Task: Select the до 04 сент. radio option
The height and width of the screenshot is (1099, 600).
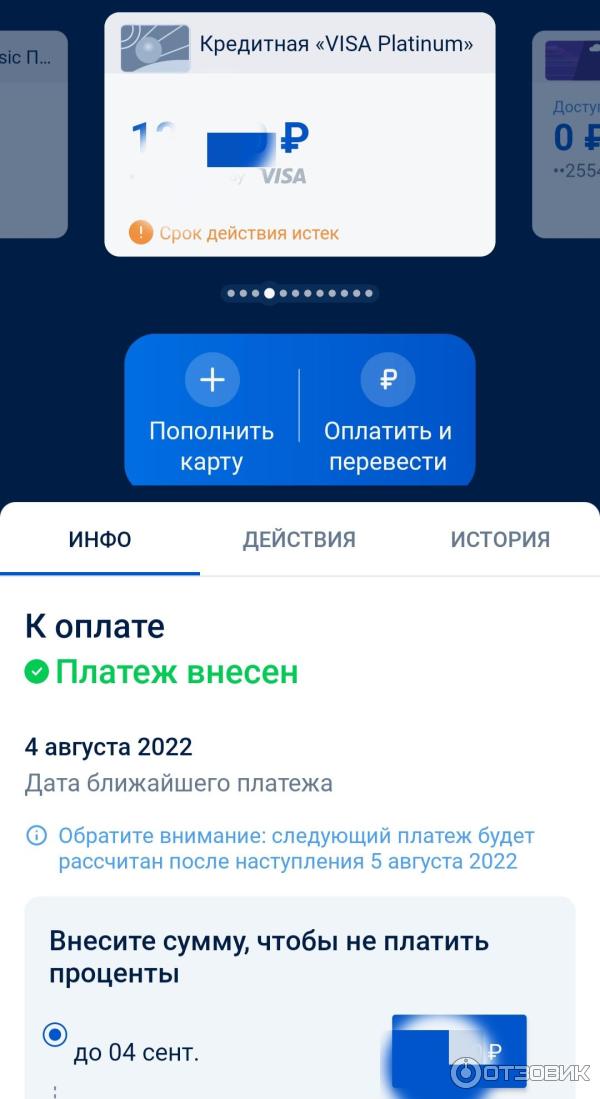Action: tap(55, 1035)
